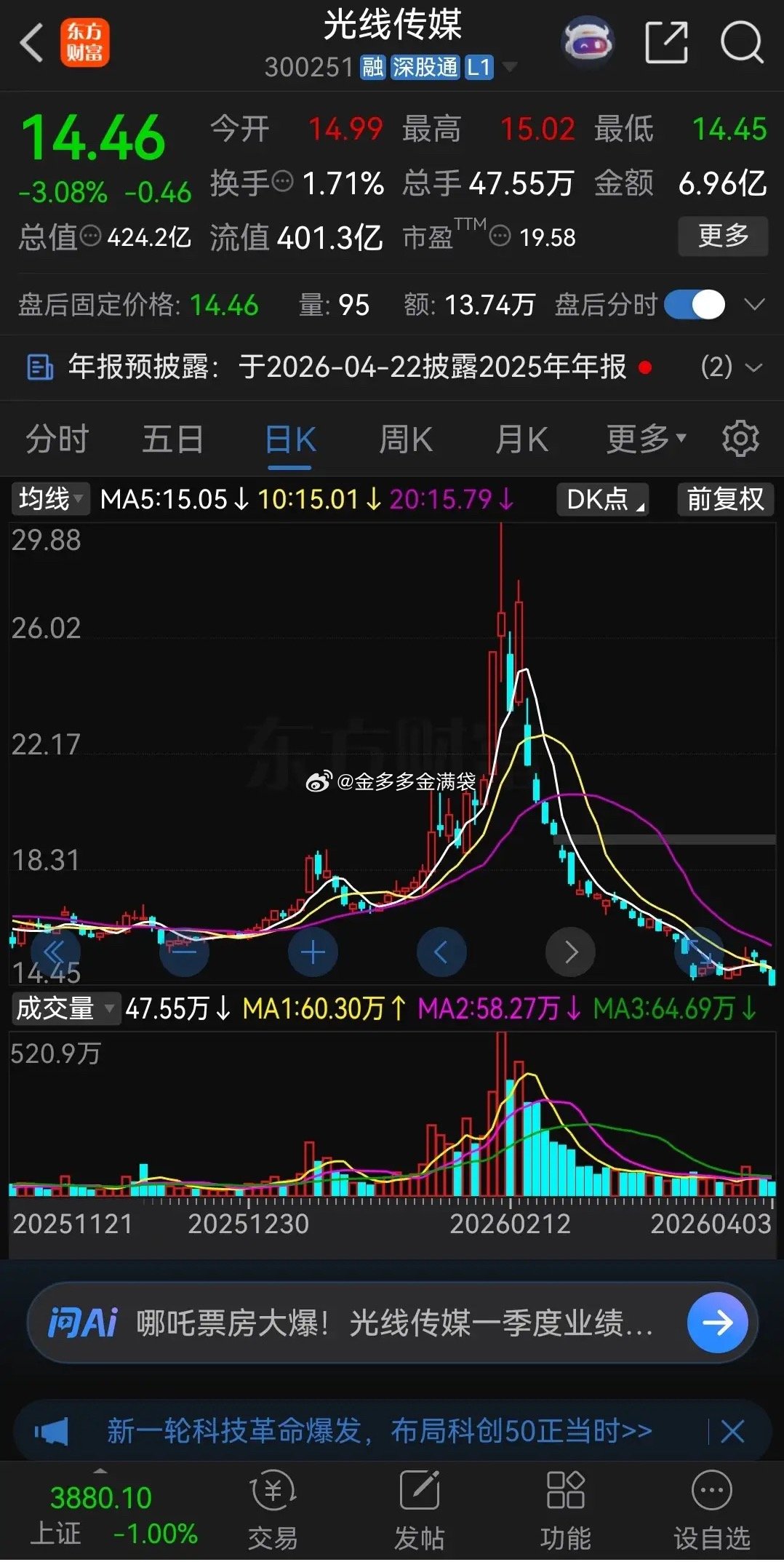Switch to the 周K weekly chart tab
Screen dimensions: 784x1562
point(405,438)
